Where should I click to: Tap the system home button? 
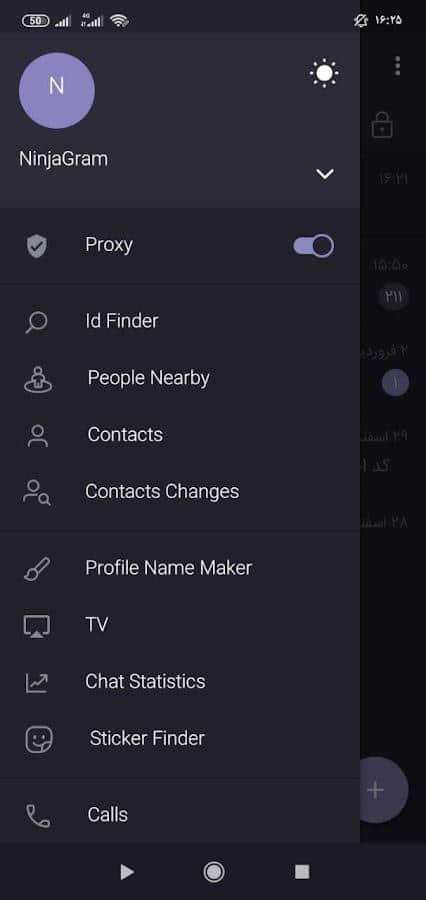214,872
